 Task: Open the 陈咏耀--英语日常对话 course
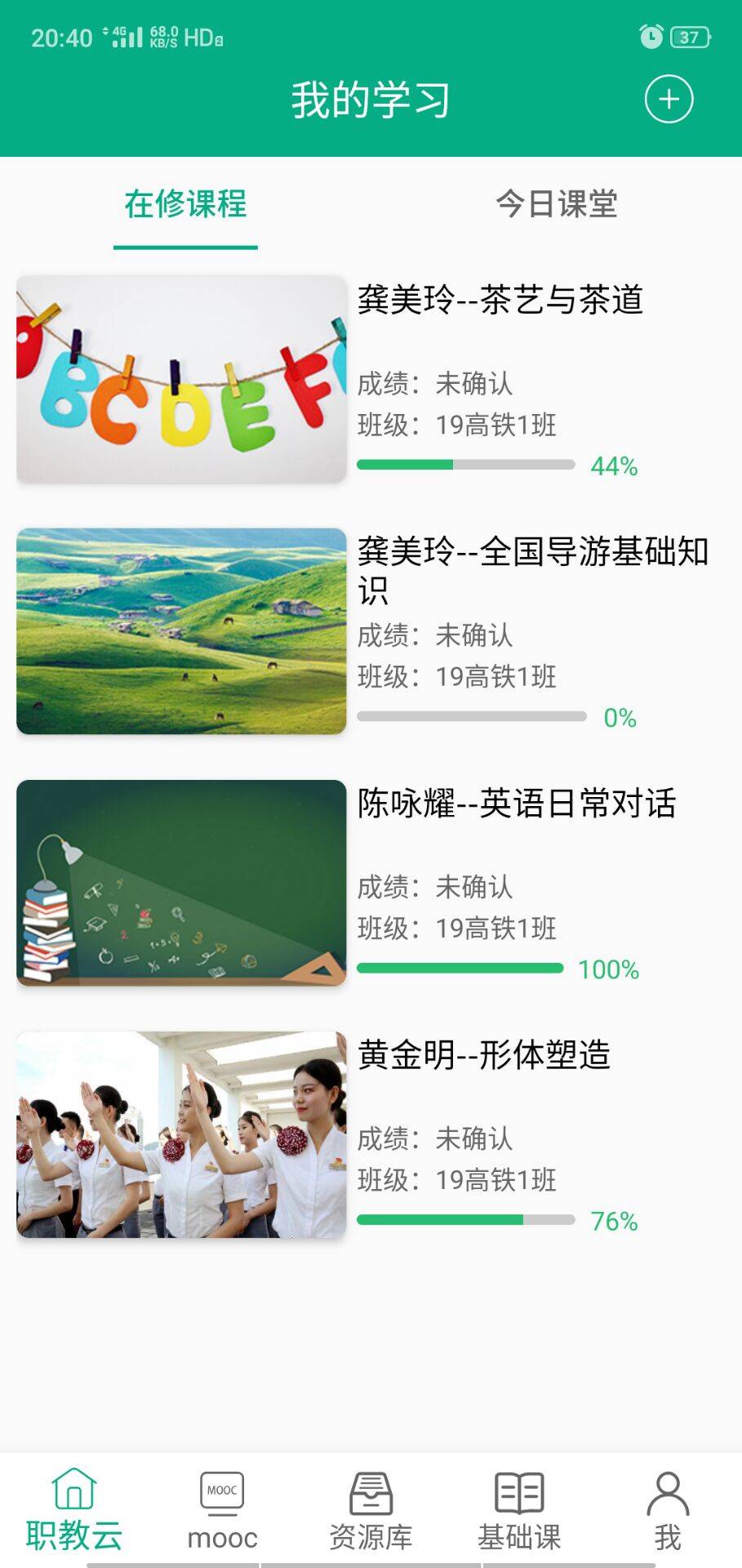(x=516, y=804)
